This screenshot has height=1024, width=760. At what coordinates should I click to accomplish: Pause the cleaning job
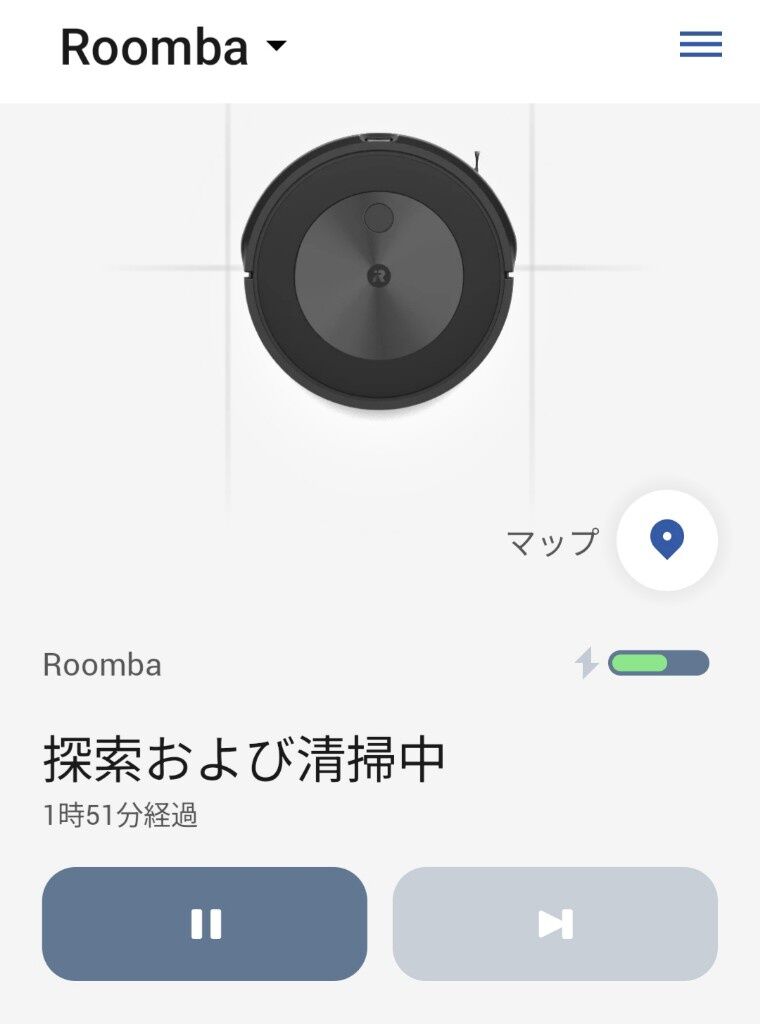205,923
